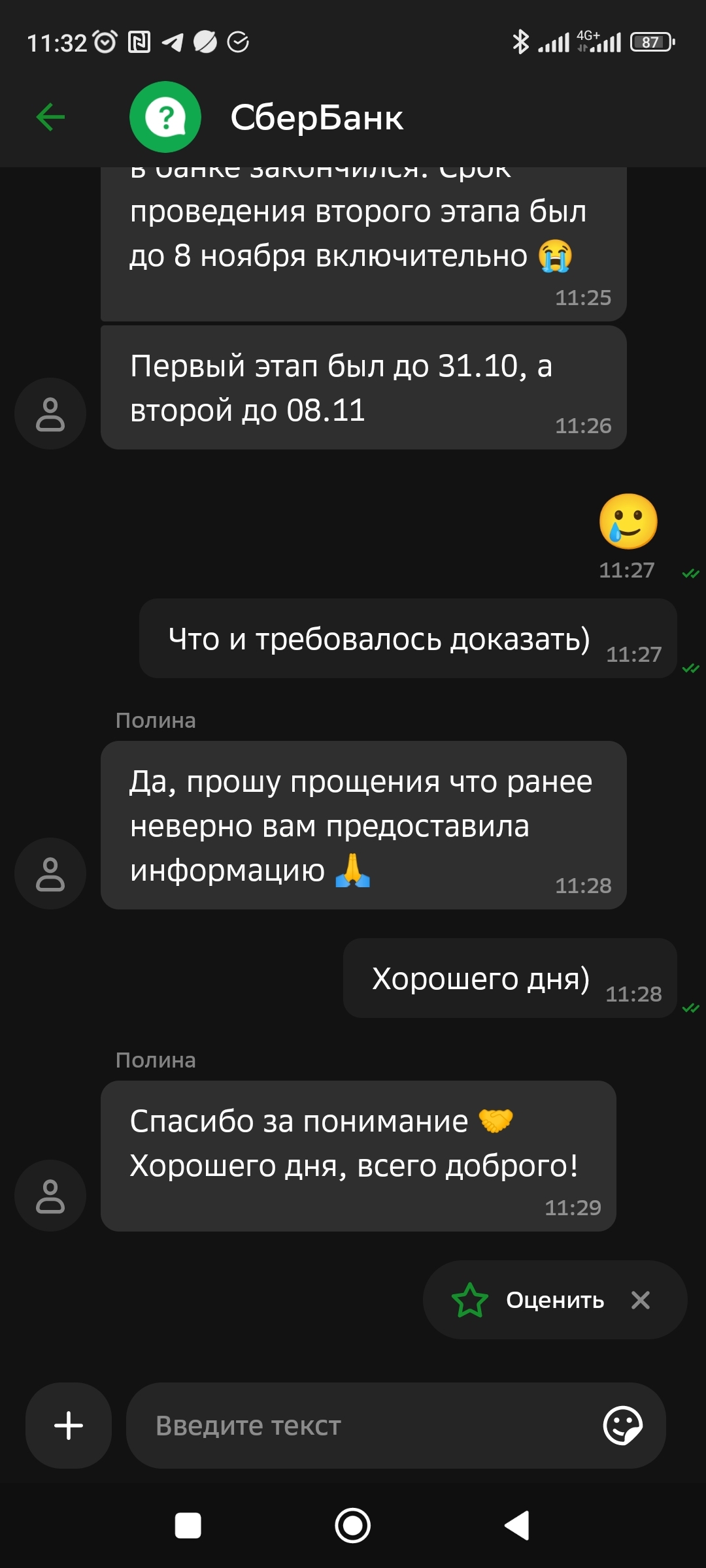Go to the Android home screen
The width and height of the screenshot is (706, 1568).
(353, 1526)
